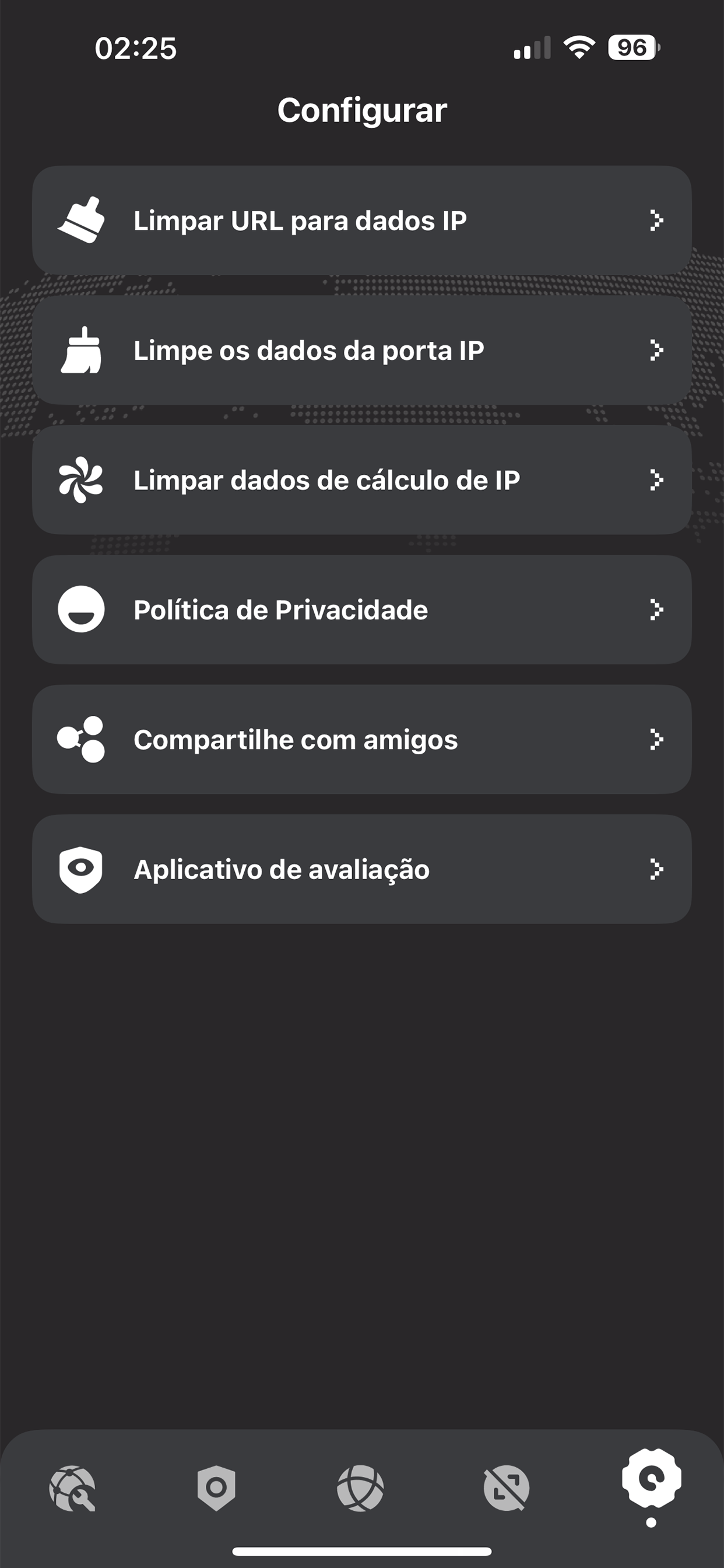Select Limpe os dados da porta IP
This screenshot has height=1568, width=724.
tap(361, 350)
